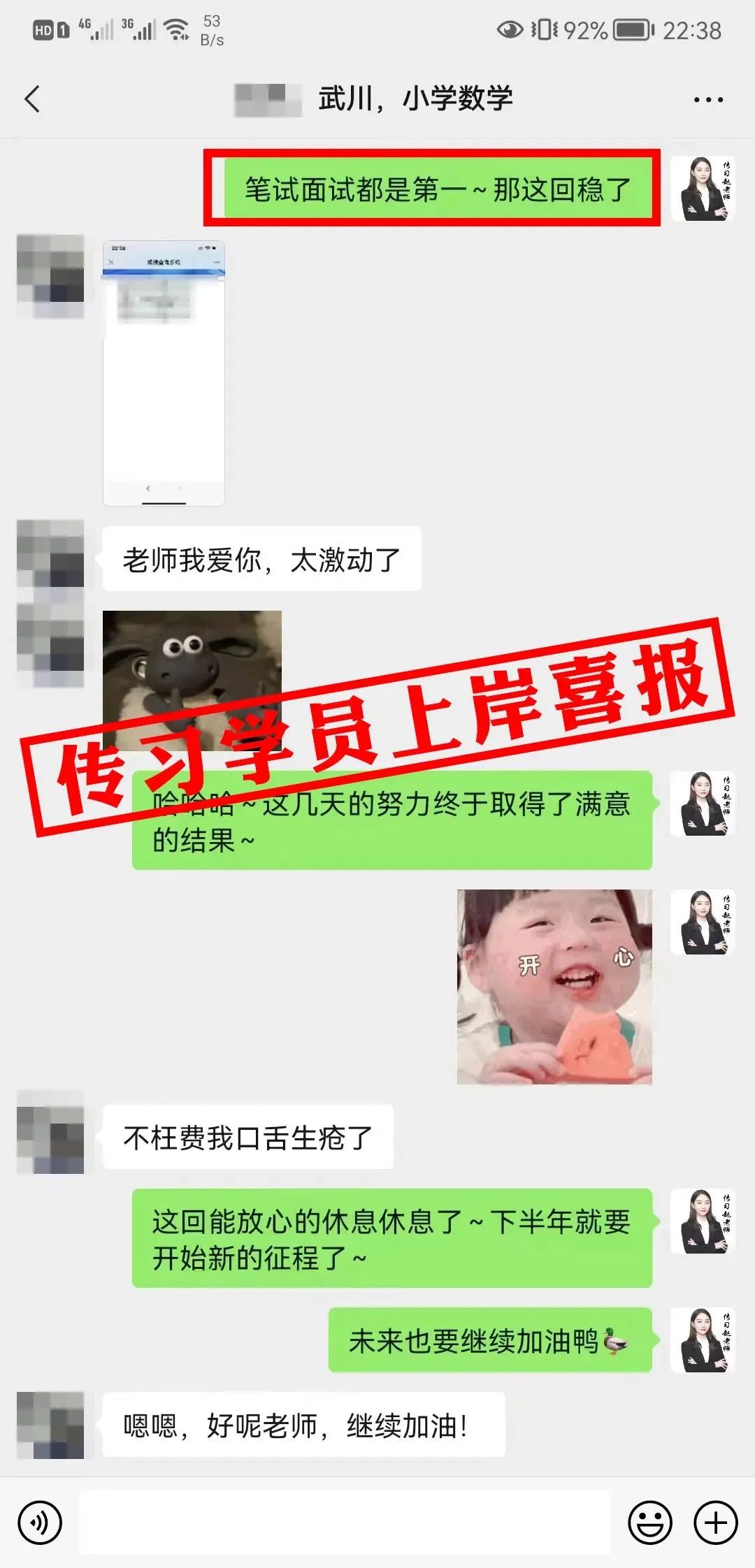The width and height of the screenshot is (755, 1568).
Task: Switch to voice message input
Action: pyautogui.click(x=40, y=1523)
